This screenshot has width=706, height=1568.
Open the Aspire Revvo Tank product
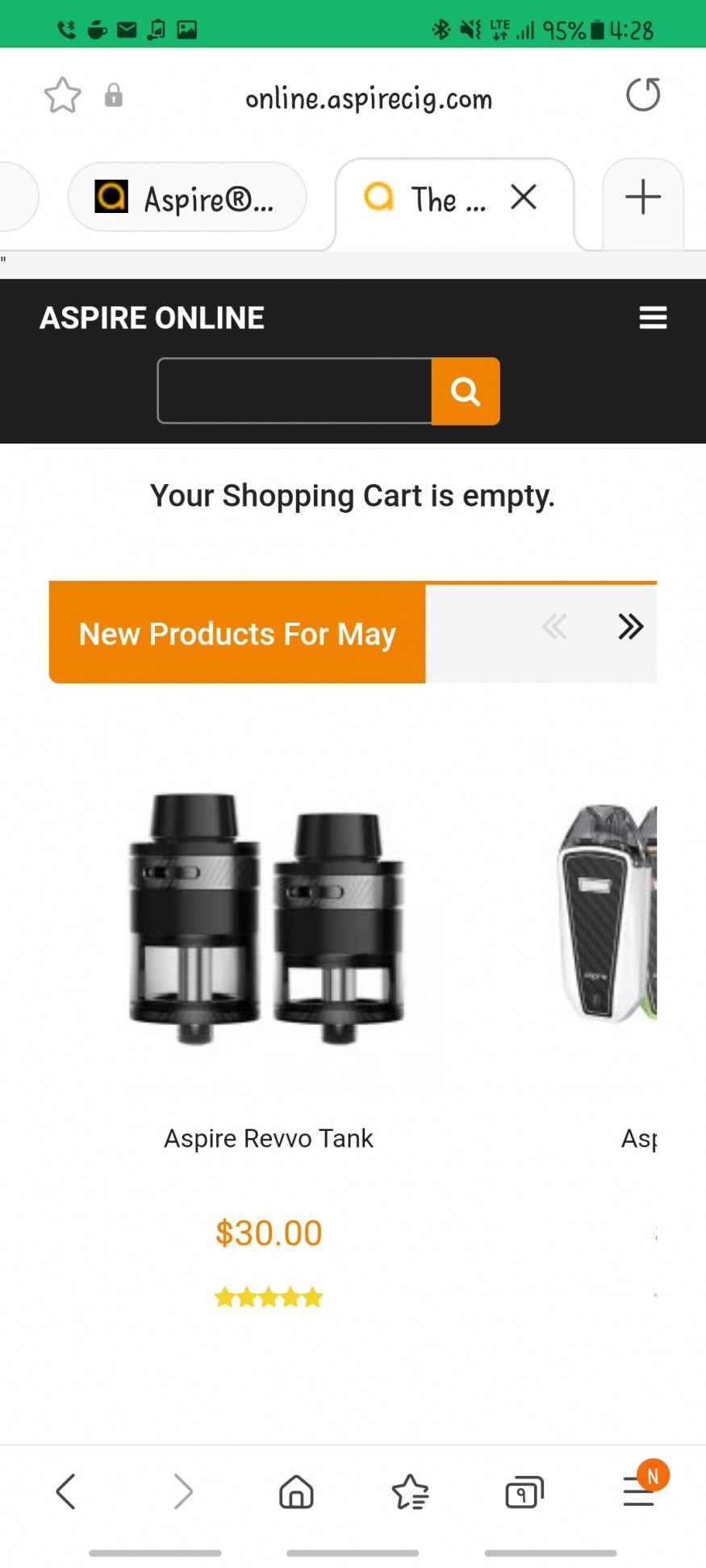click(x=268, y=920)
